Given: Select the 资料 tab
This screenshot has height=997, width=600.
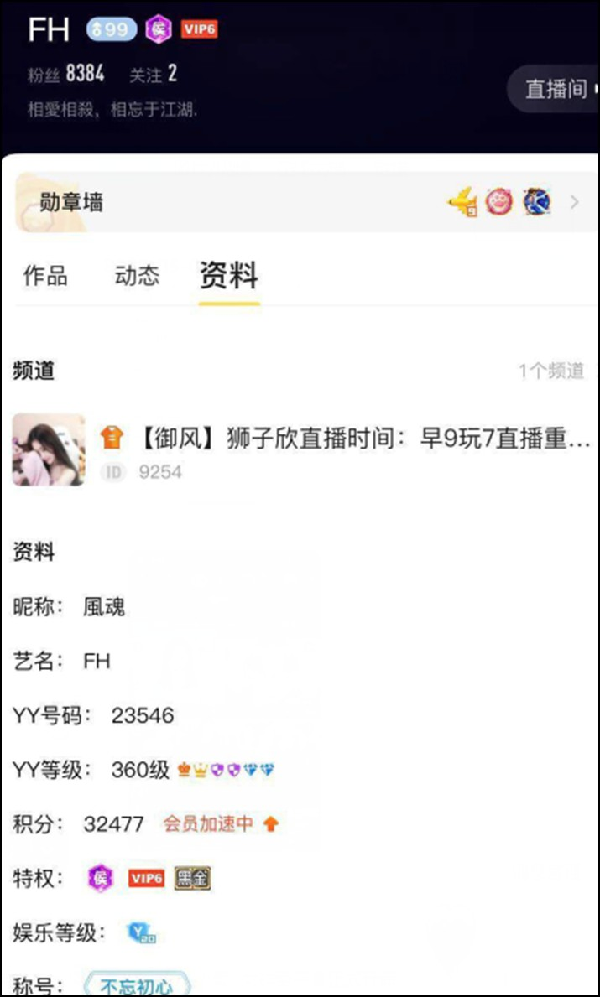Looking at the screenshot, I should coord(229,276).
